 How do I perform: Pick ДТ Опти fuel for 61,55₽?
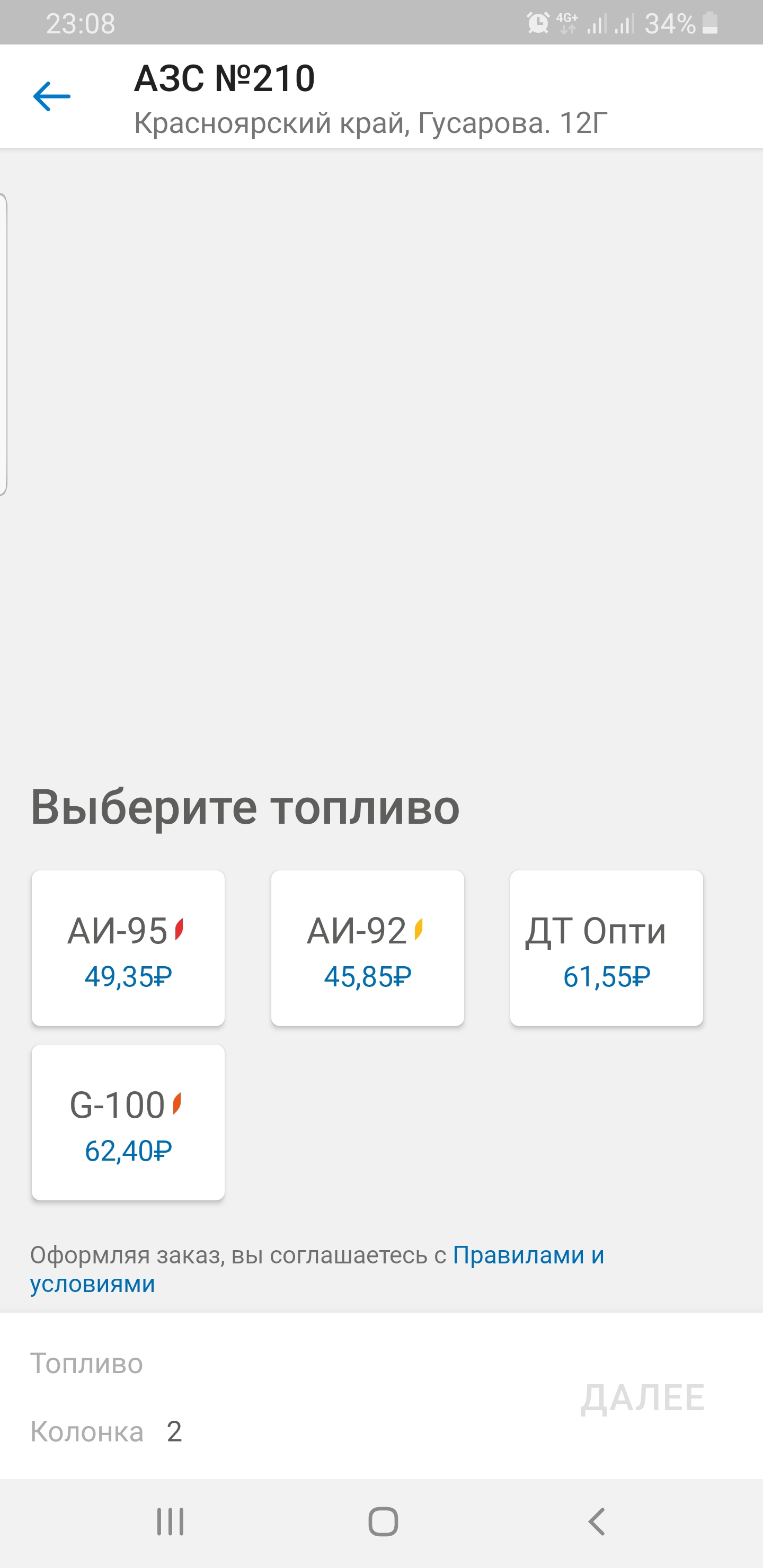pyautogui.click(x=607, y=948)
